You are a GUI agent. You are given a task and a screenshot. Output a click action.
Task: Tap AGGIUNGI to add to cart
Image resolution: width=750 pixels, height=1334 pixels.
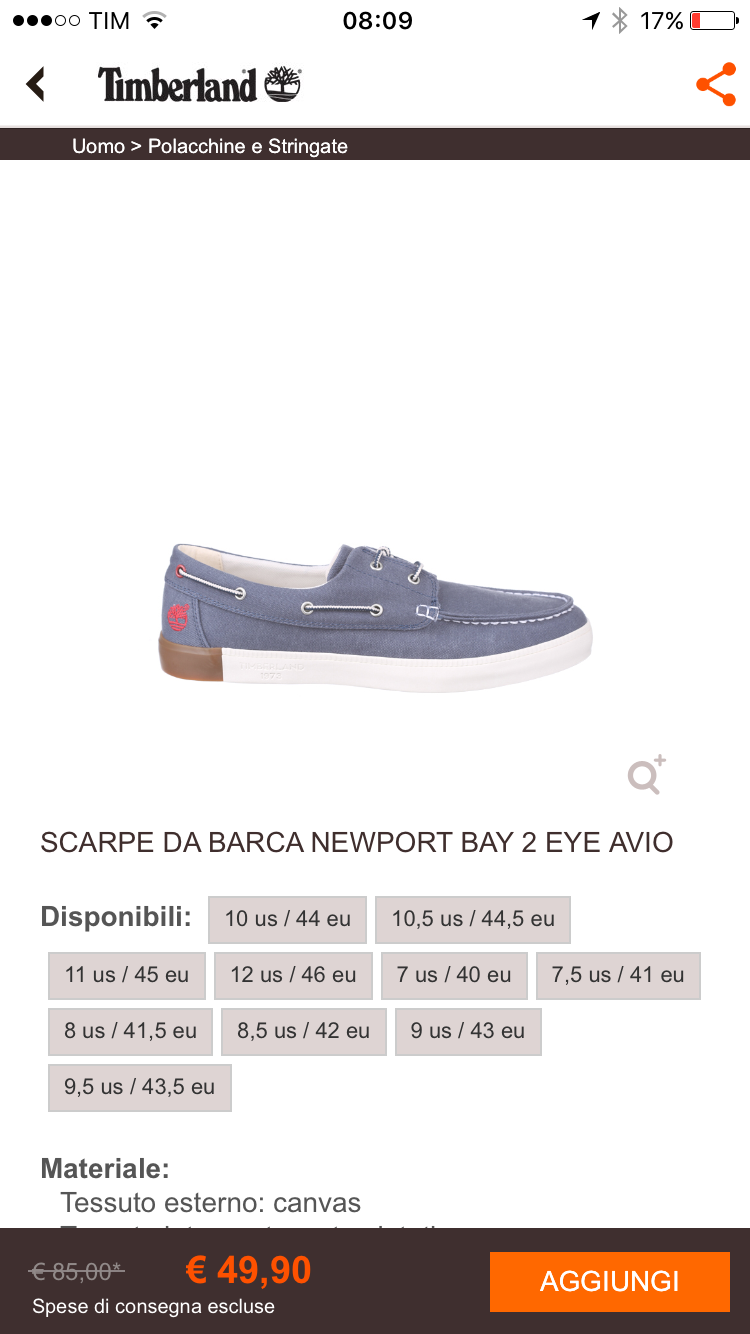(609, 1281)
